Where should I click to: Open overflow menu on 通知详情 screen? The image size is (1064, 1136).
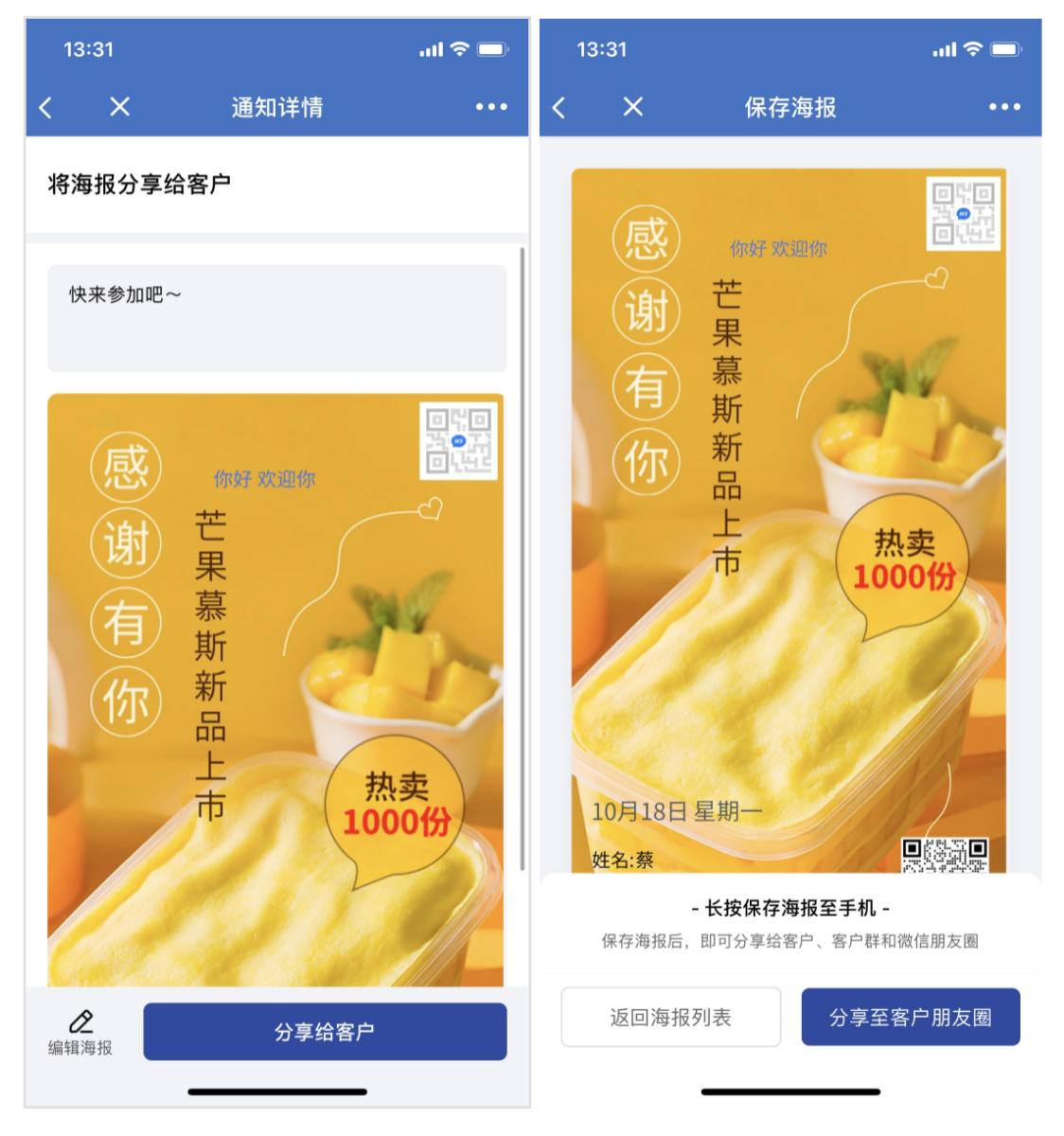pyautogui.click(x=491, y=107)
